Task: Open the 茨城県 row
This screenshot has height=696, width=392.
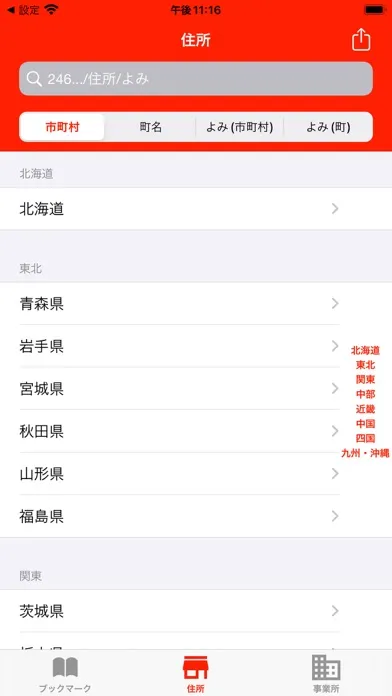Action: click(196, 611)
